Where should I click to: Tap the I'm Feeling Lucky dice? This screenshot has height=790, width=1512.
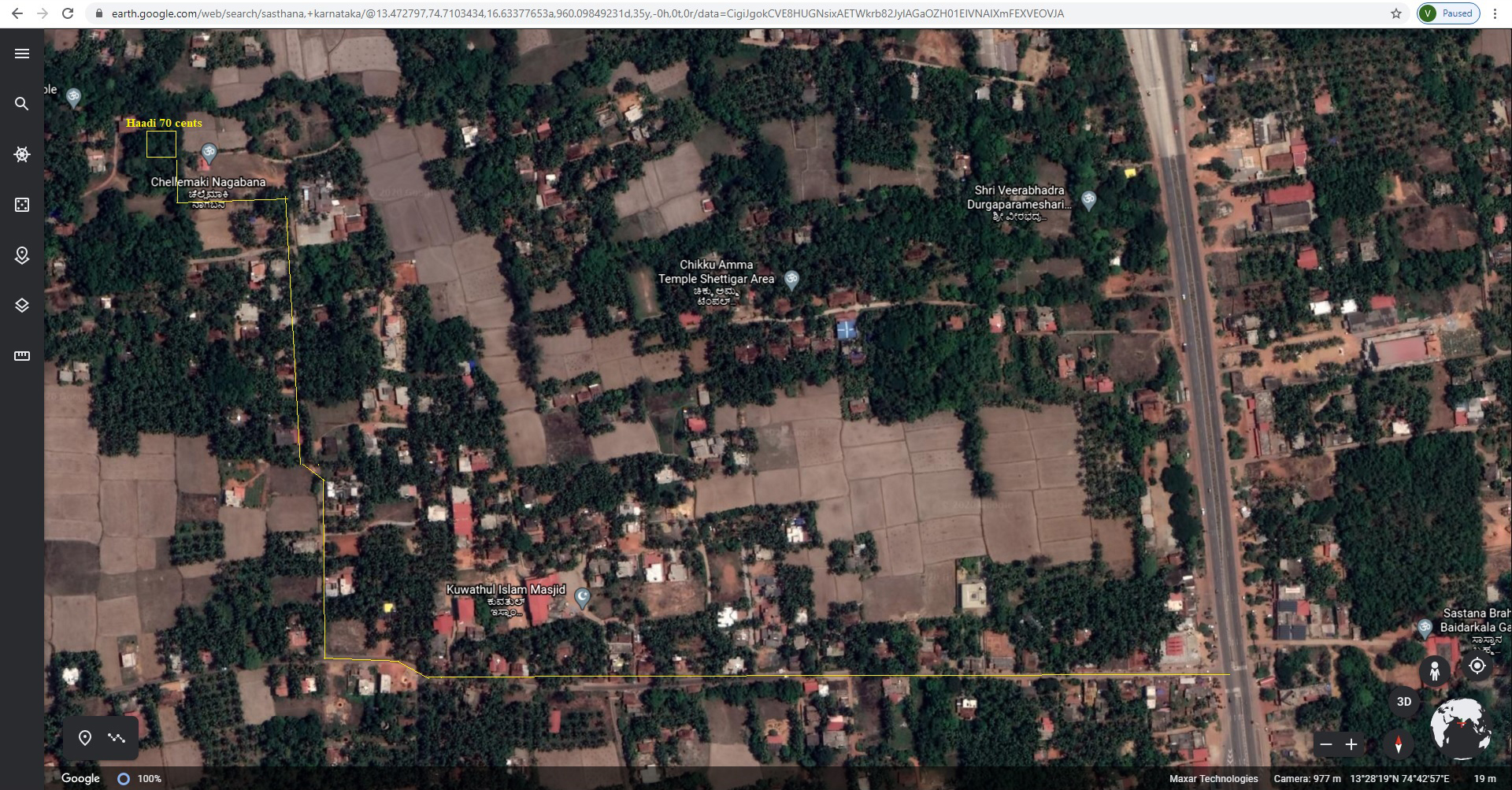pyautogui.click(x=22, y=205)
